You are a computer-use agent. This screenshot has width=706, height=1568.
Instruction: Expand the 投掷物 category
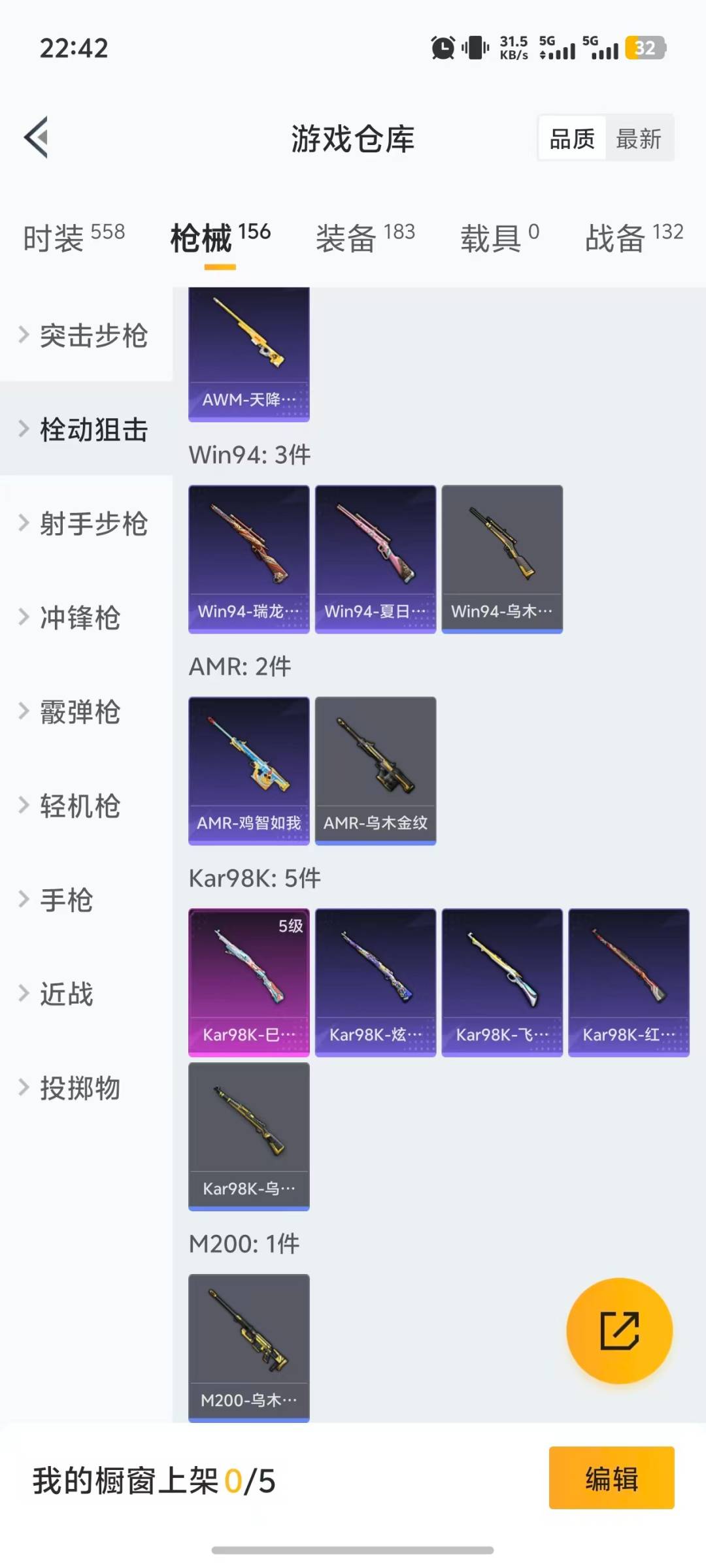coord(78,1088)
